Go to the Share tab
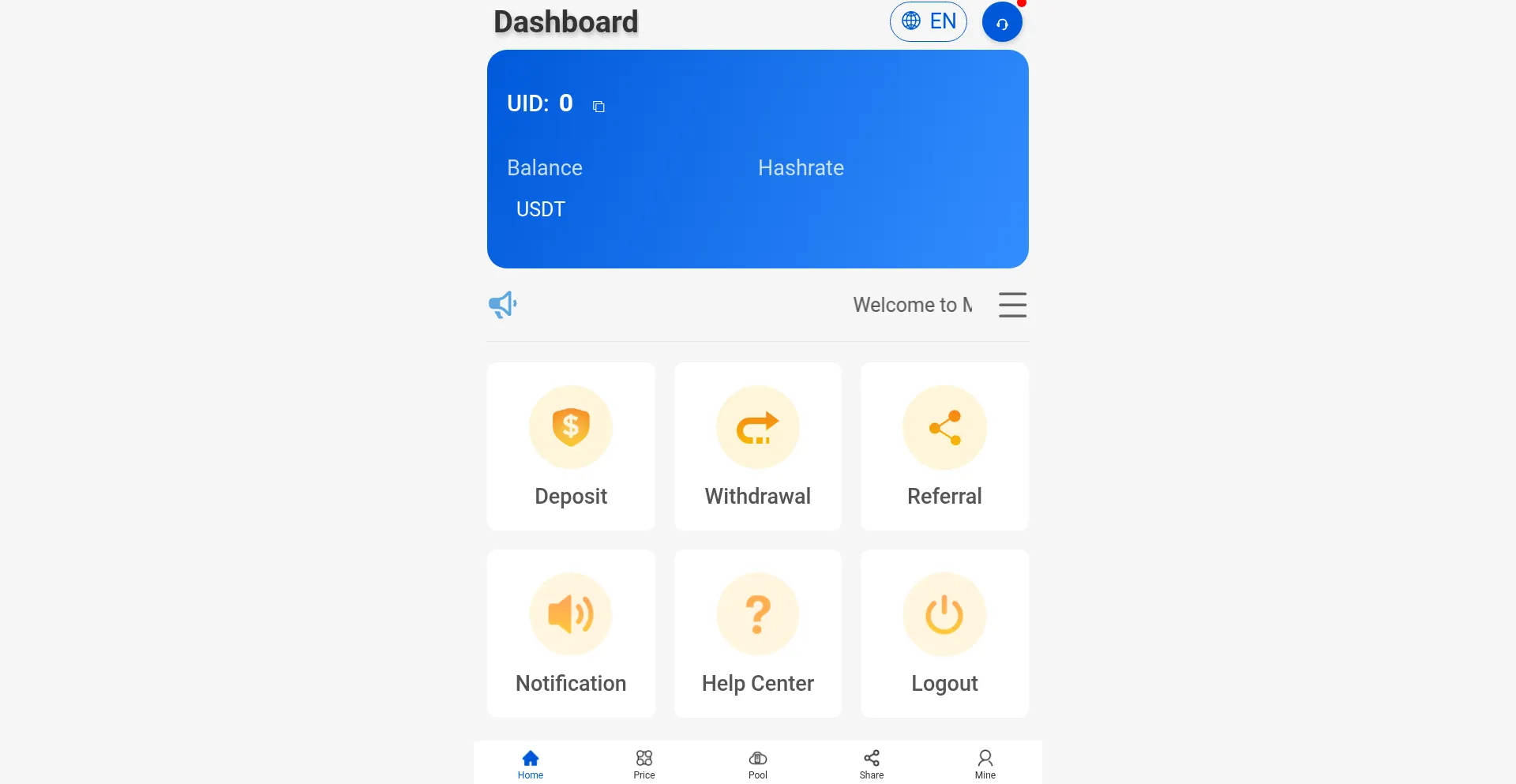Viewport: 1516px width, 784px height. coord(872,763)
